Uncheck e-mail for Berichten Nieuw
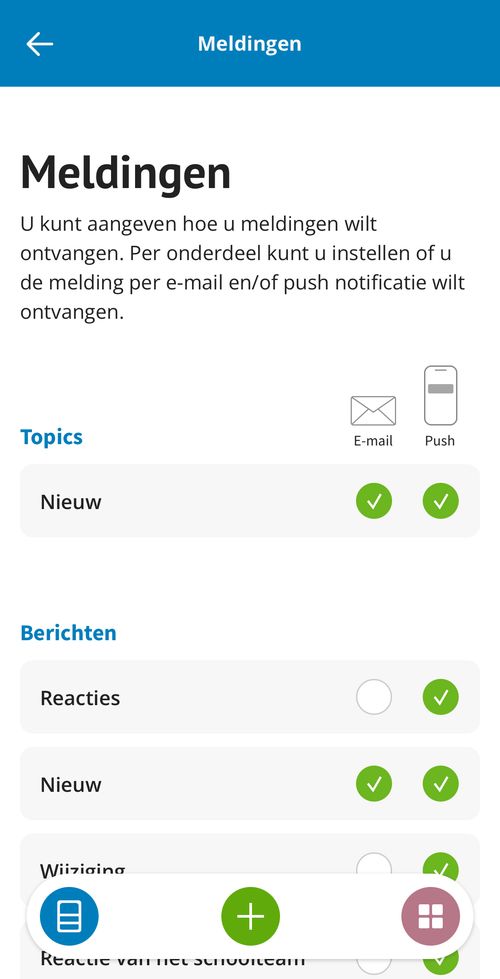 click(374, 784)
